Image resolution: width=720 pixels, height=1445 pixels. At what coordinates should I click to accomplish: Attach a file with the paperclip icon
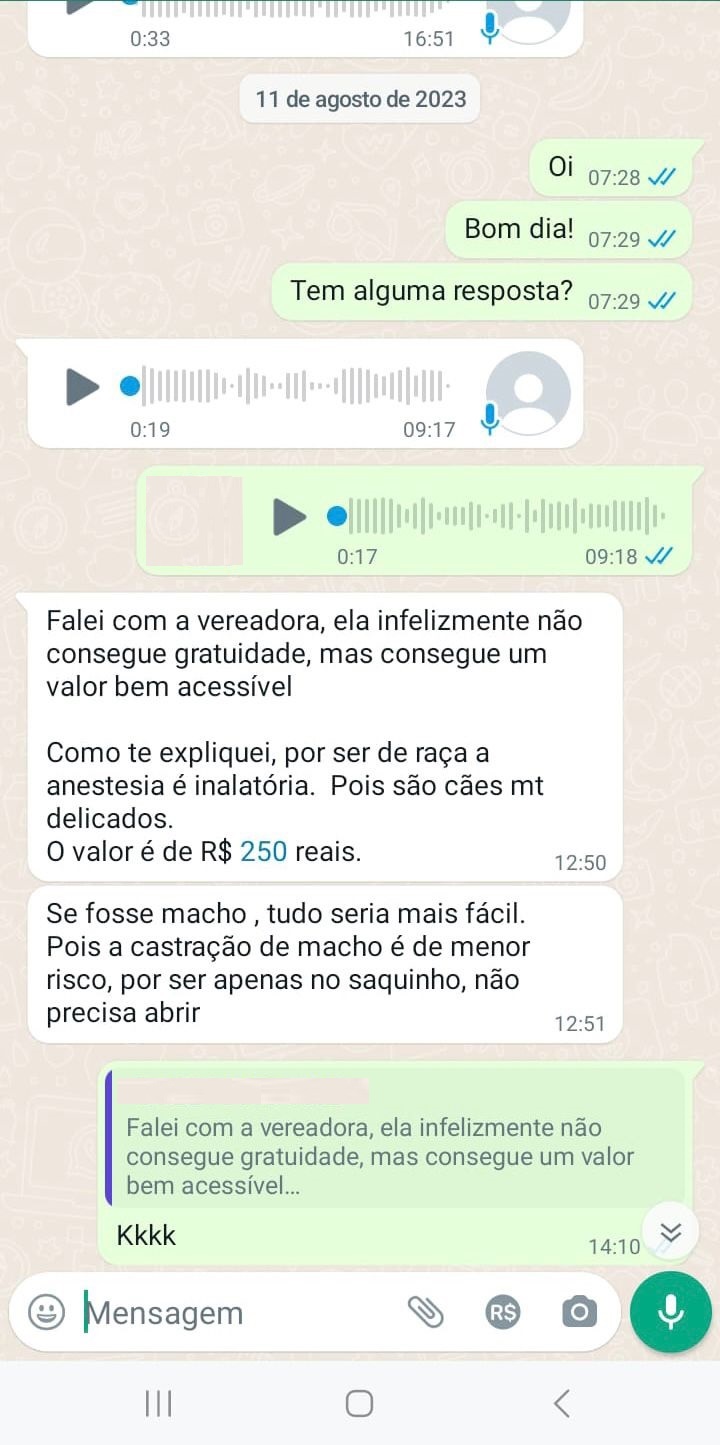pos(426,1312)
